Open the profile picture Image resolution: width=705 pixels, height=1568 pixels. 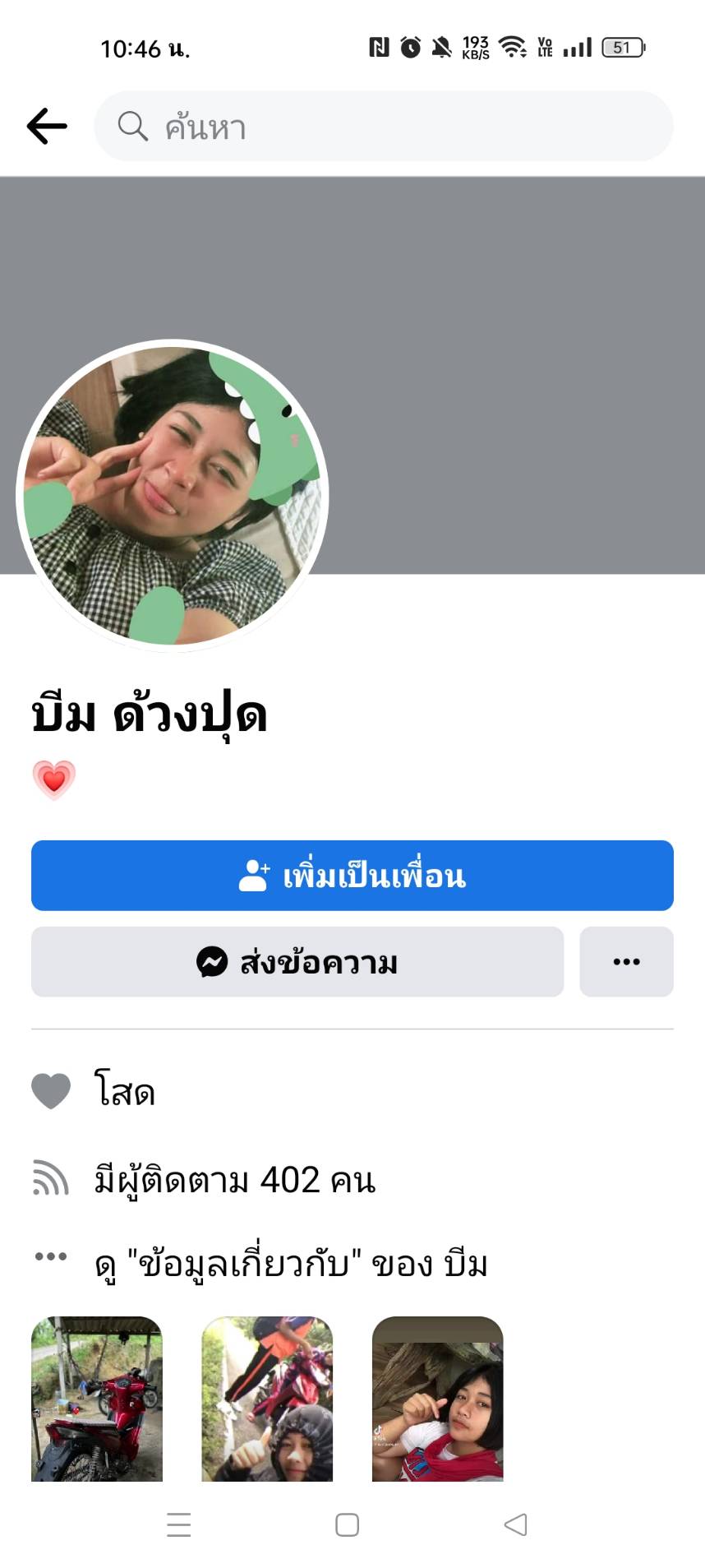(173, 496)
